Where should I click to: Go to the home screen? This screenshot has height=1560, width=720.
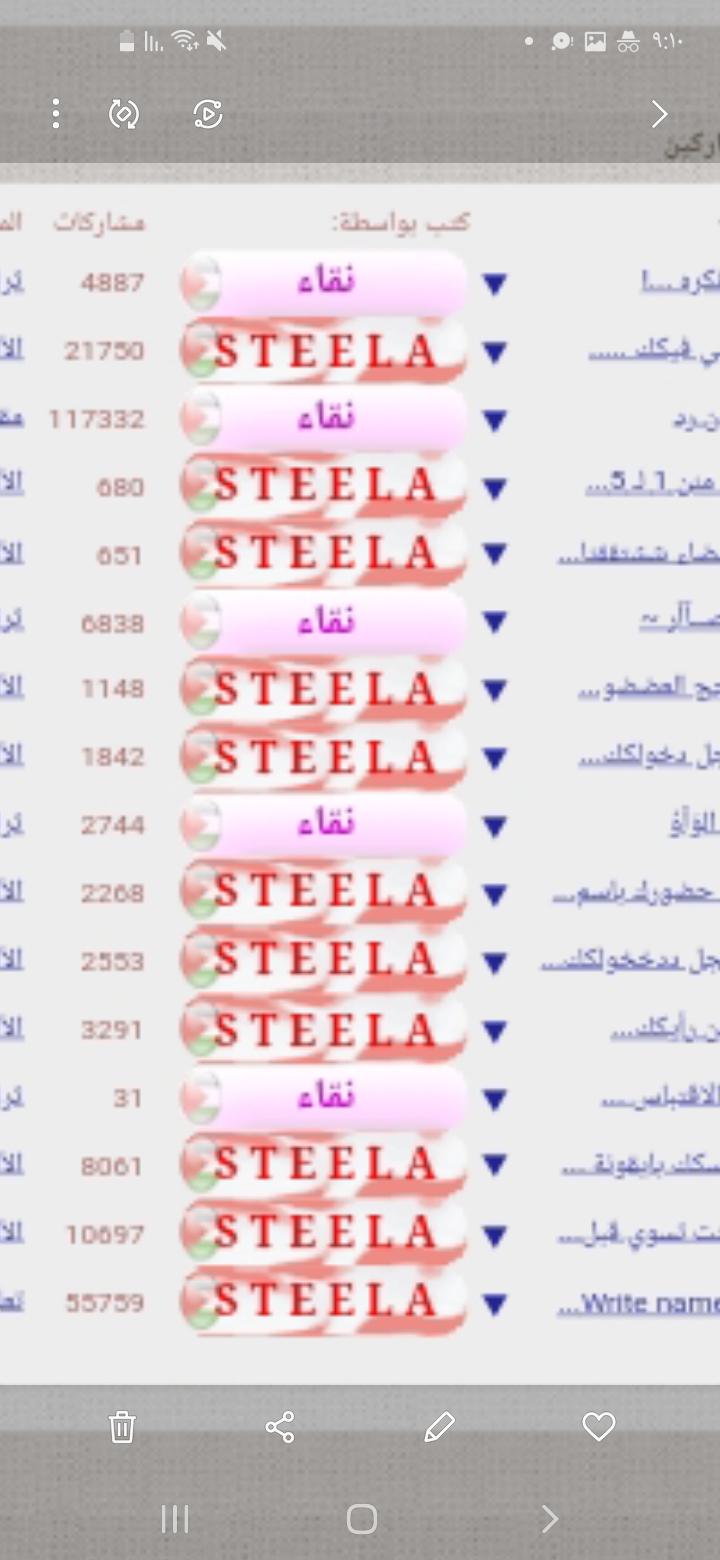click(361, 1520)
